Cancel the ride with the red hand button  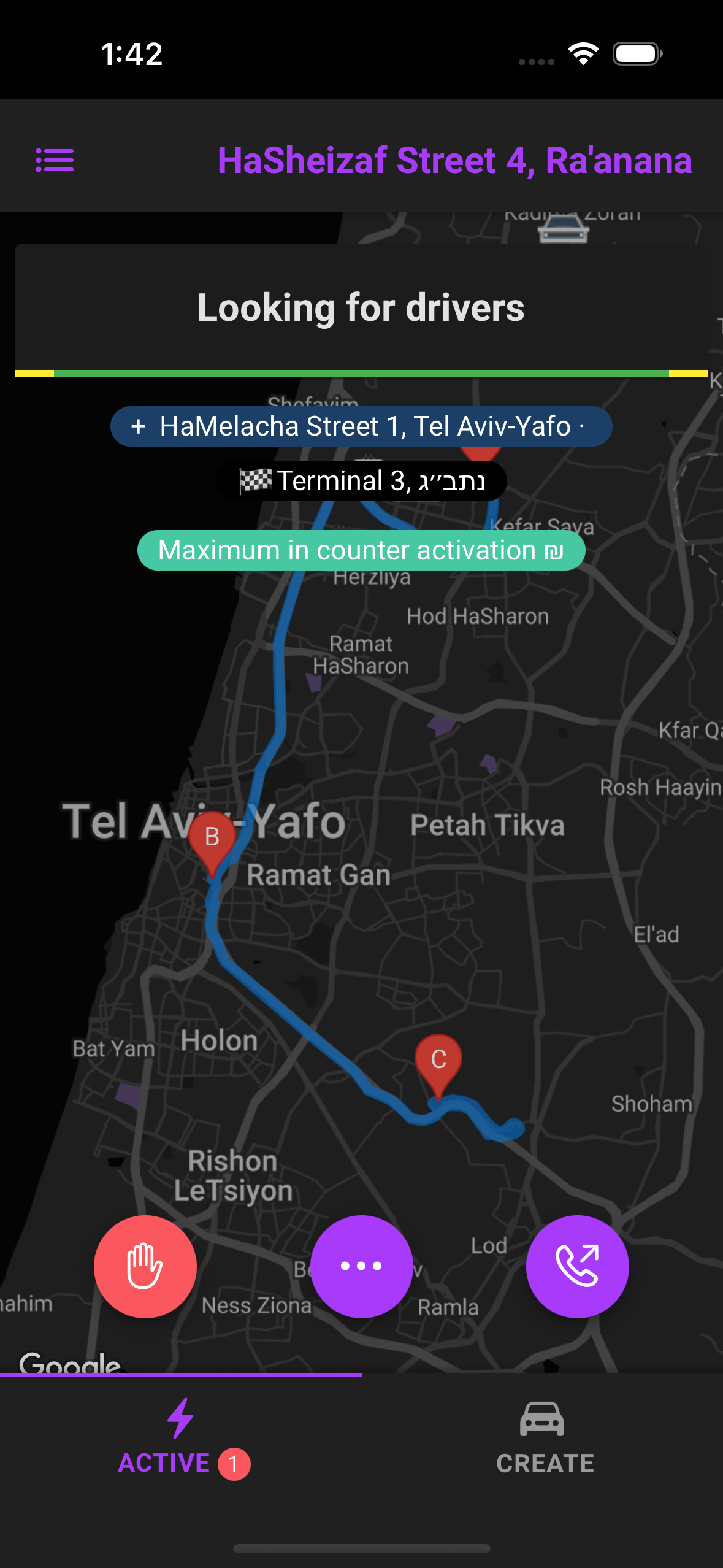click(145, 1266)
